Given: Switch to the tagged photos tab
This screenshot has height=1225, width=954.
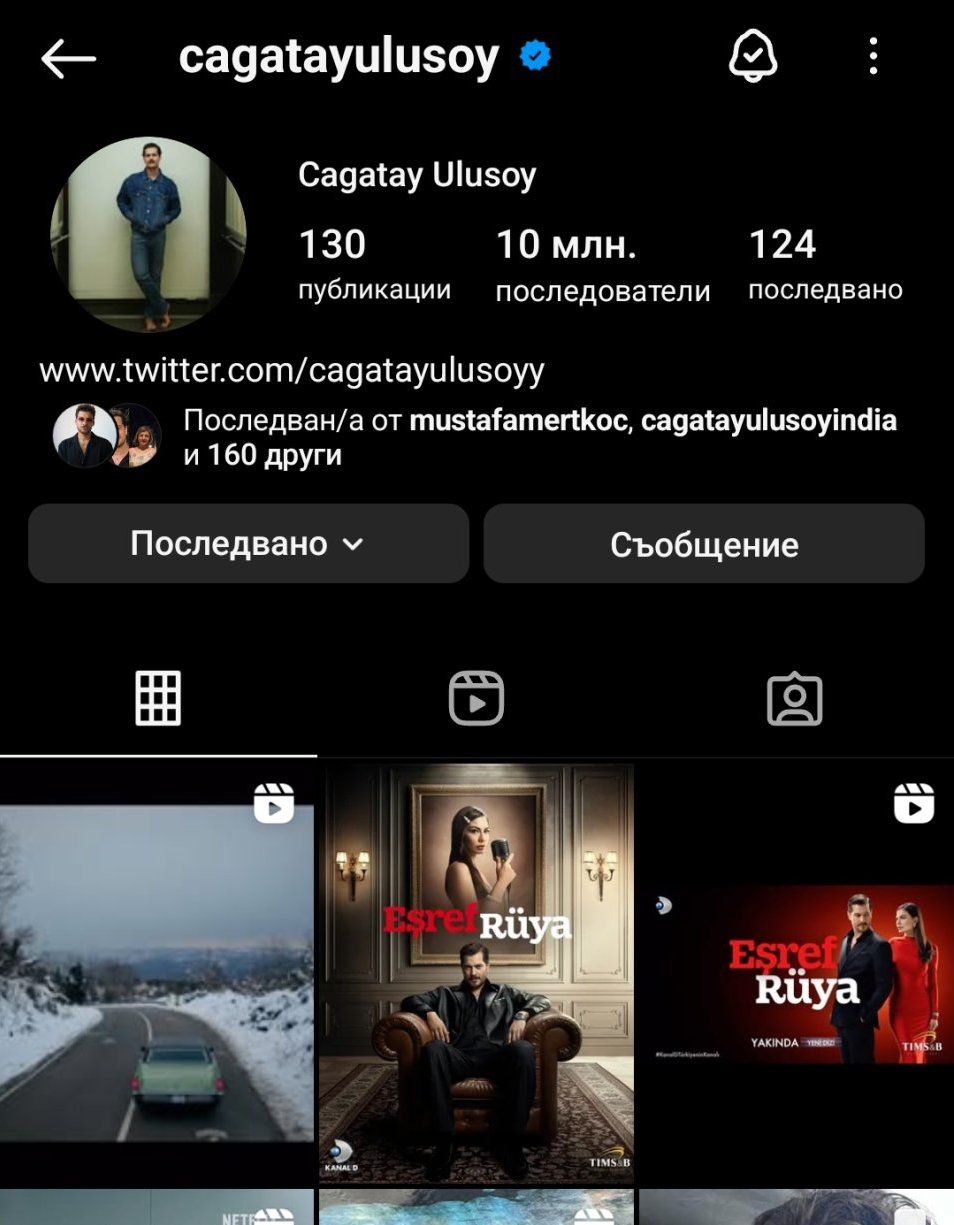Looking at the screenshot, I should coord(794,698).
